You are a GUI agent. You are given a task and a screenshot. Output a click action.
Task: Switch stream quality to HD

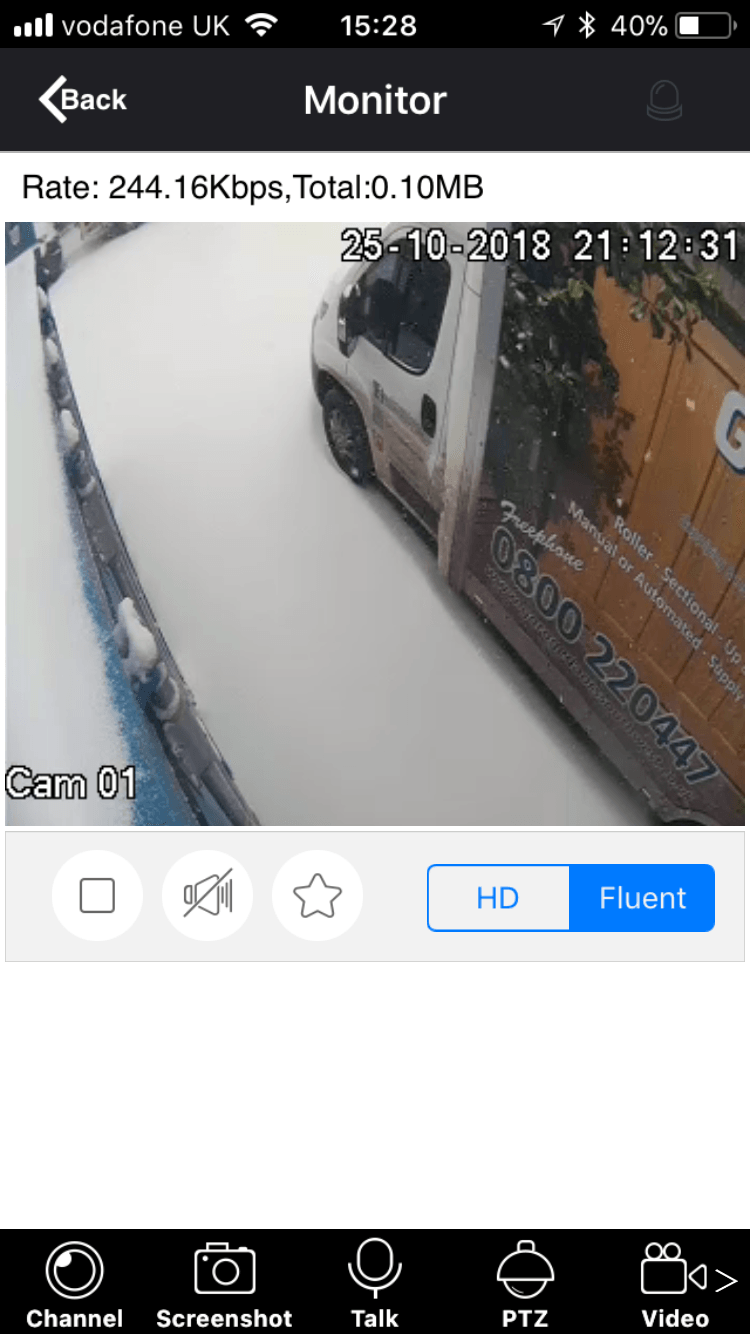pyautogui.click(x=498, y=898)
